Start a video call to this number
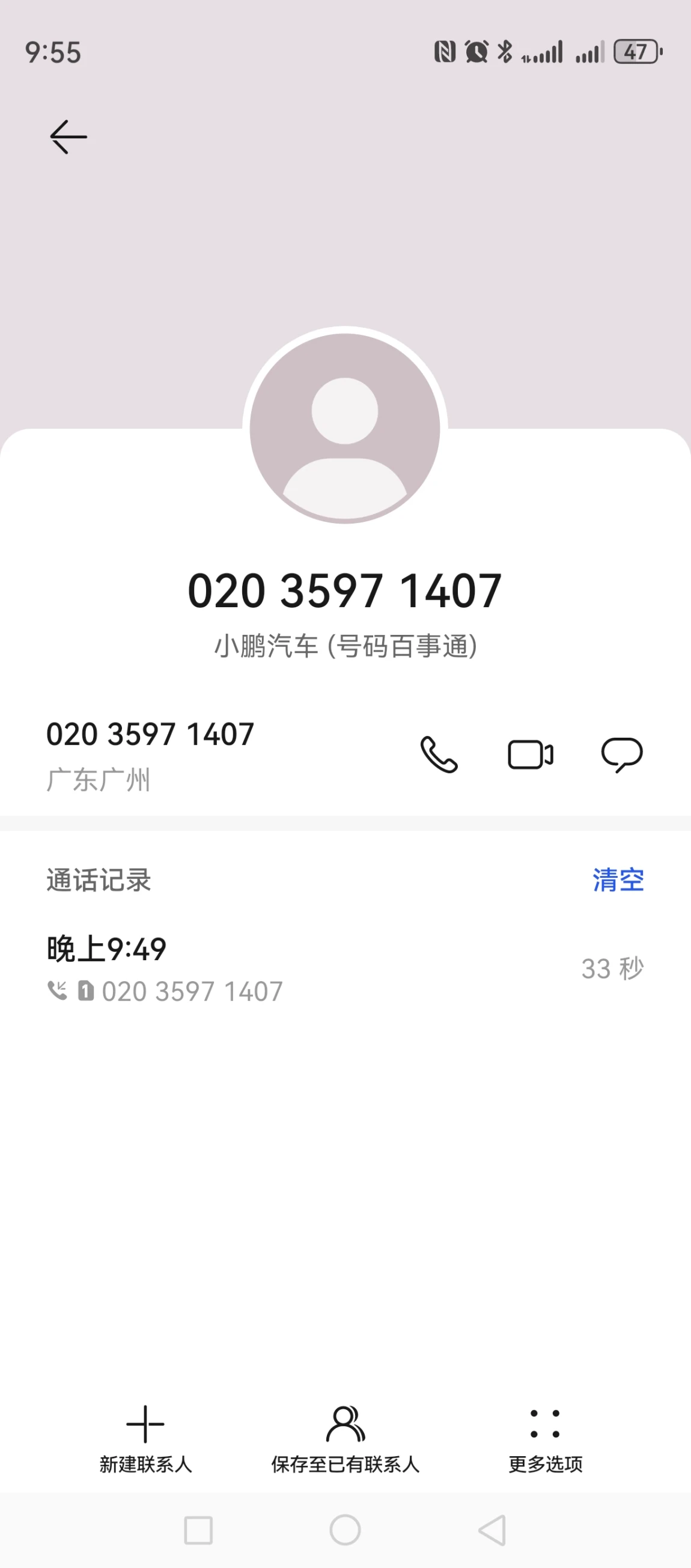 pyautogui.click(x=531, y=755)
